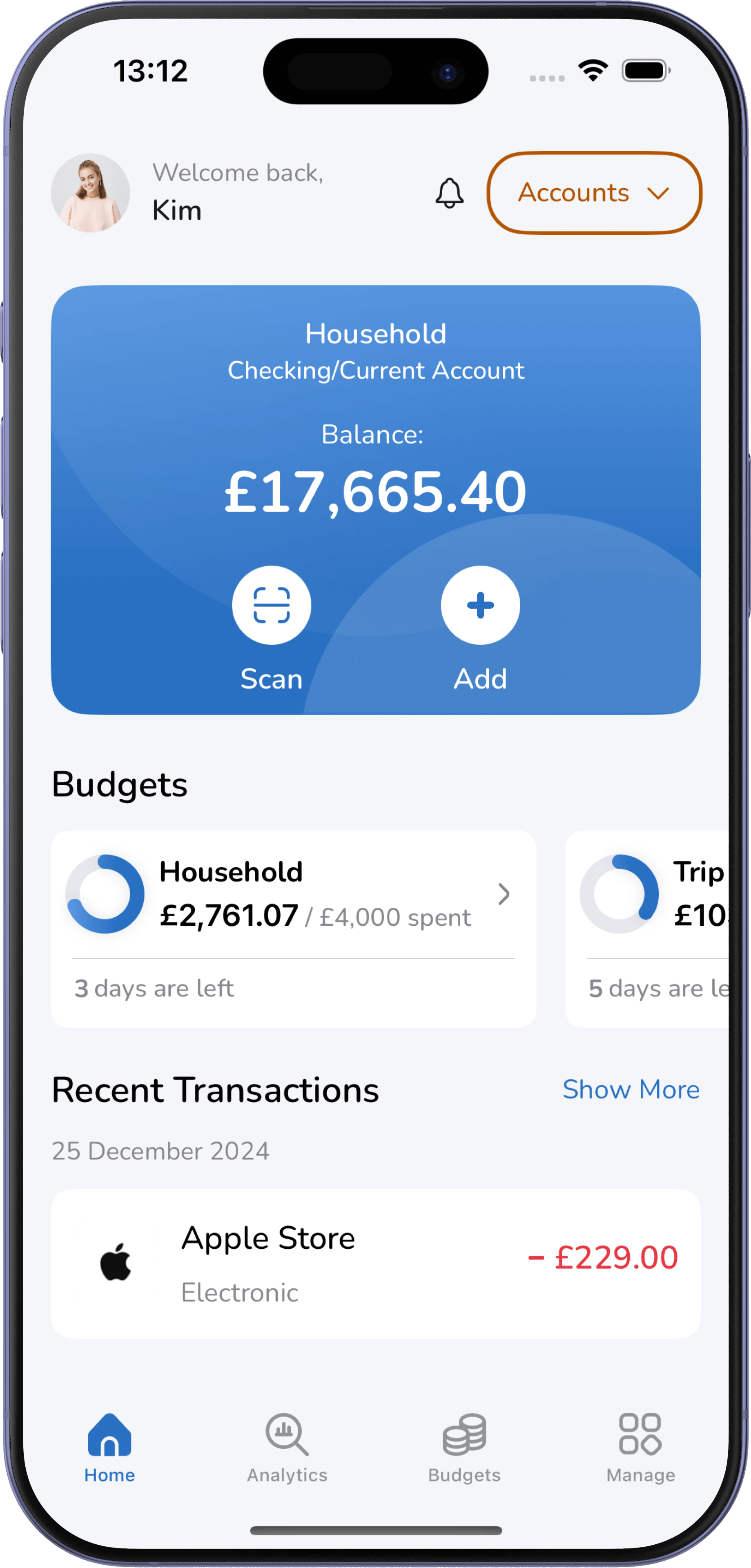
Task: Switch to the Budgets tab
Action: pos(464,1448)
